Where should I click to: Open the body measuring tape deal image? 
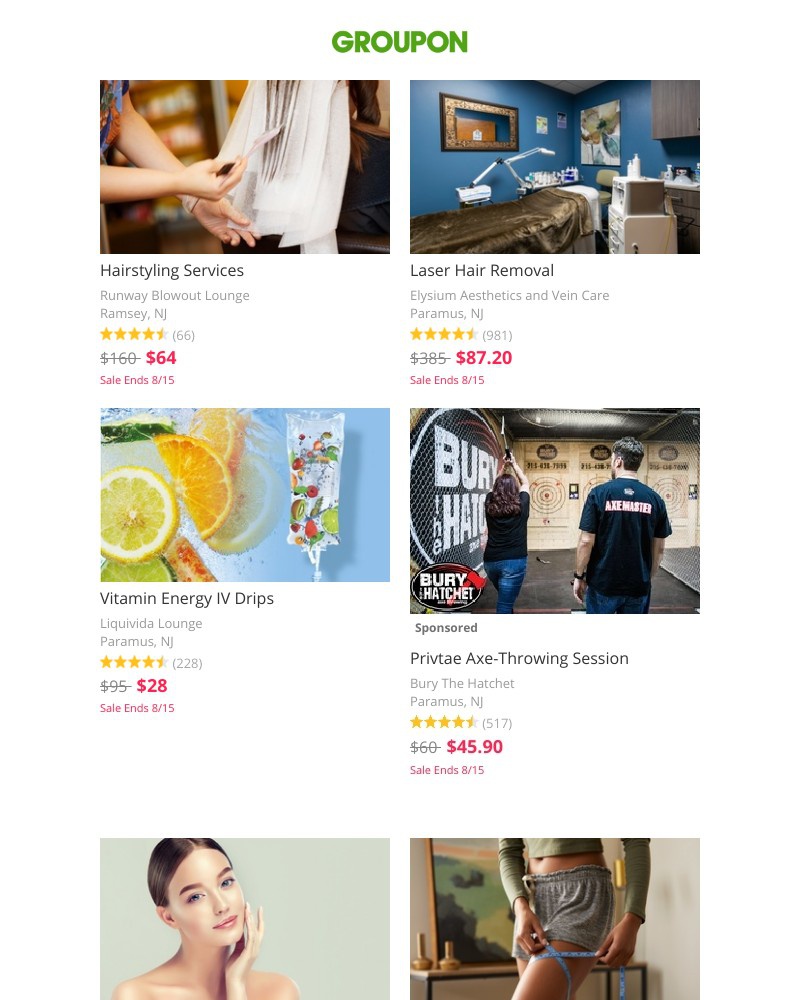pos(555,918)
